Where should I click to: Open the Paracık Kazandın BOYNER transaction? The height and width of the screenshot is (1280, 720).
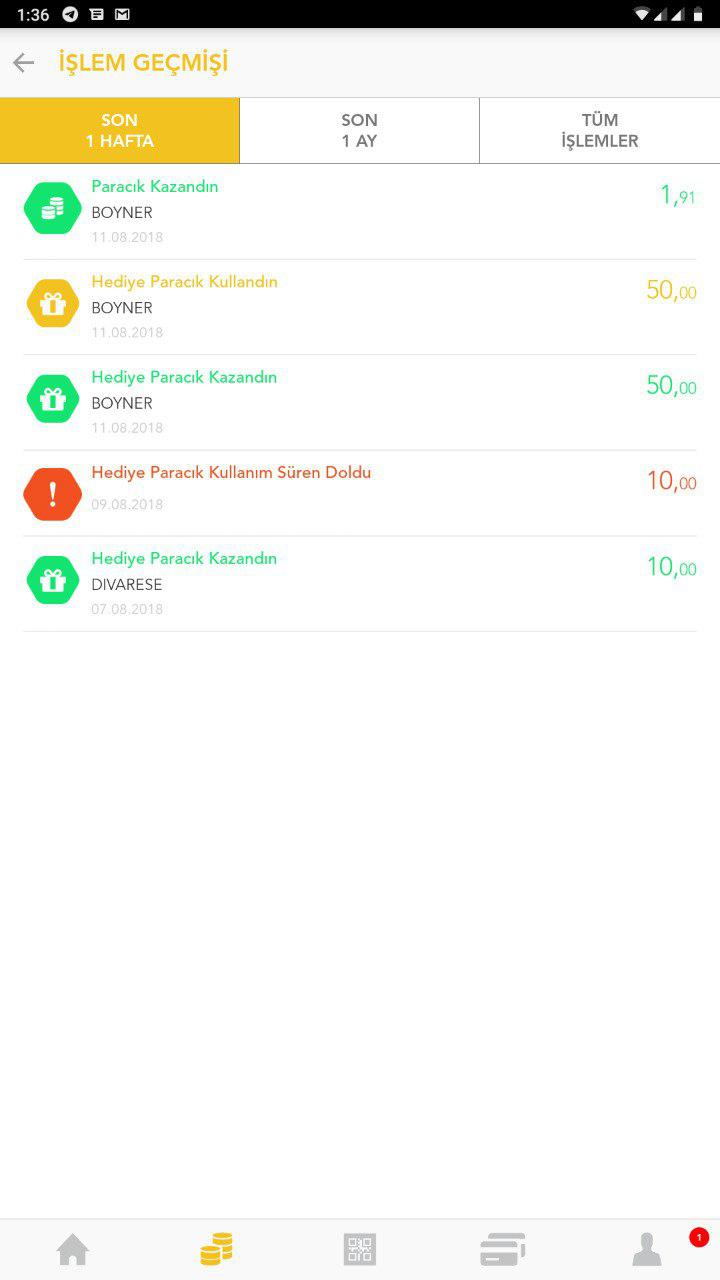click(359, 211)
